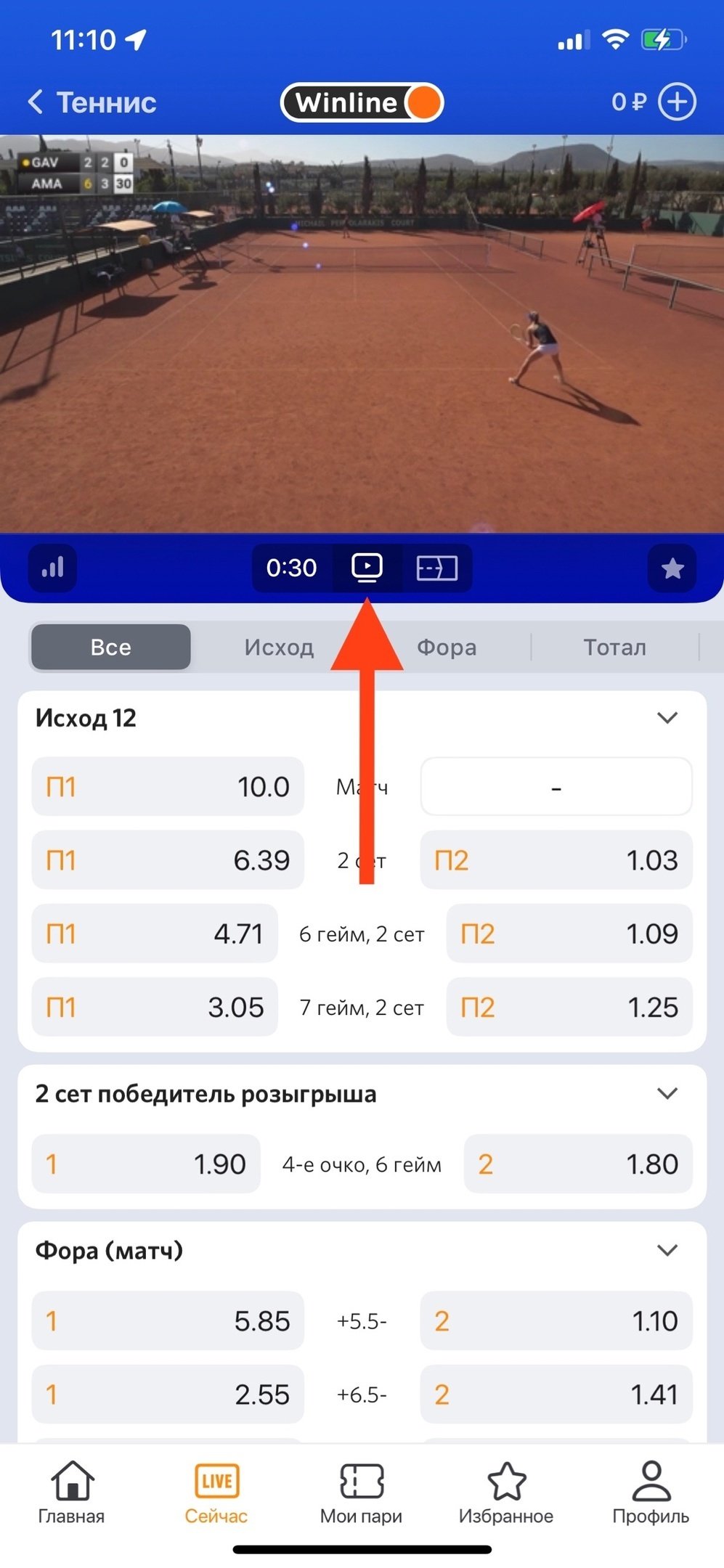Add this match to favorites star
724x1568 pixels.
pos(672,568)
